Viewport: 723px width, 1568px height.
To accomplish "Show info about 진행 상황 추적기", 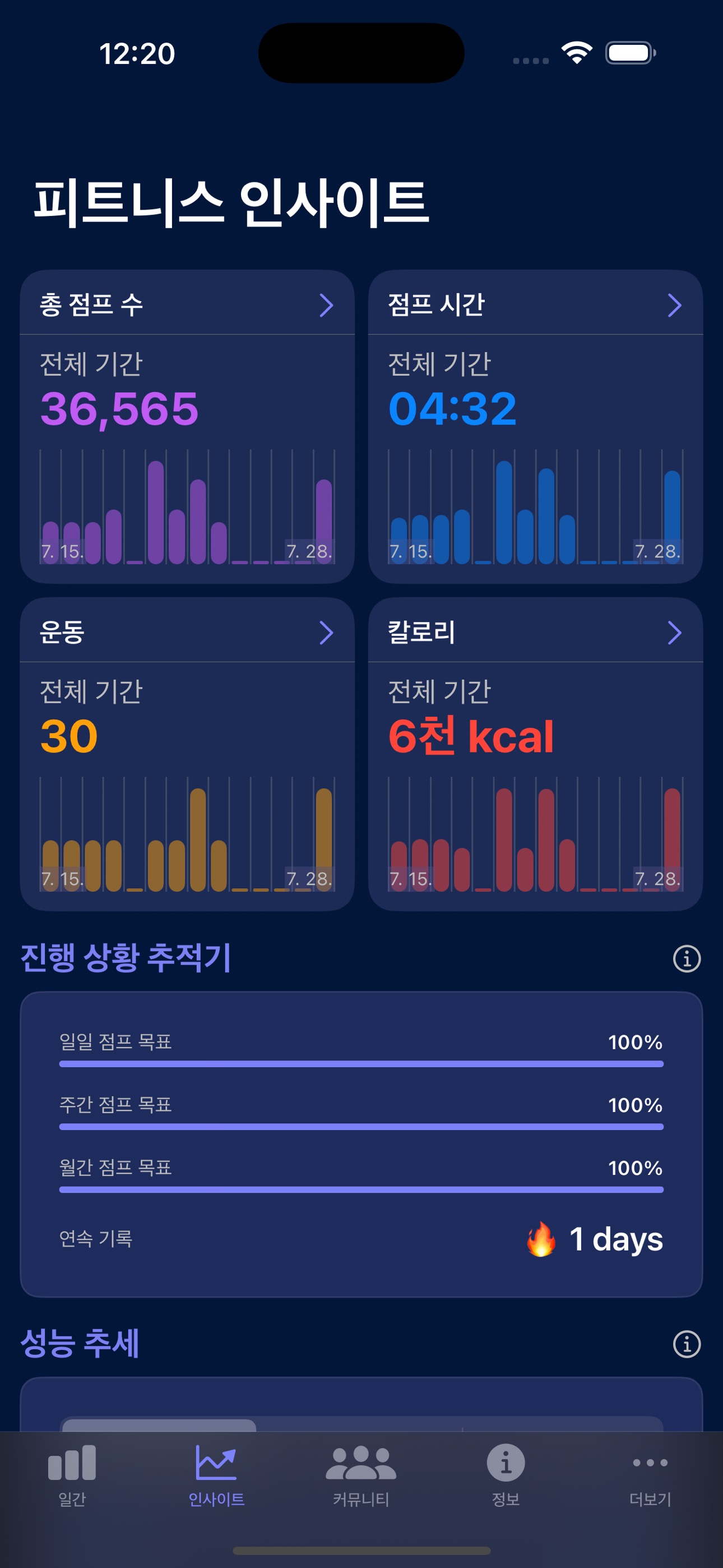I will click(687, 959).
